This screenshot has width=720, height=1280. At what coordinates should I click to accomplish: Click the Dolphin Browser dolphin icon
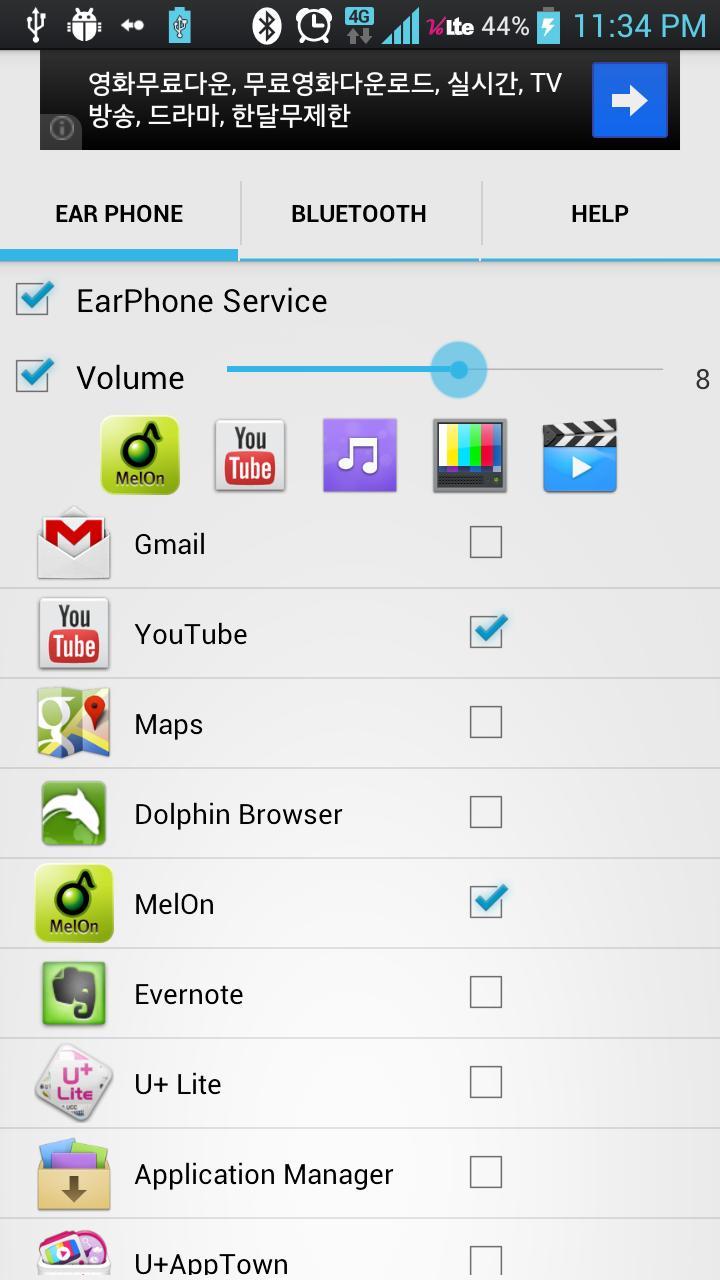point(73,812)
